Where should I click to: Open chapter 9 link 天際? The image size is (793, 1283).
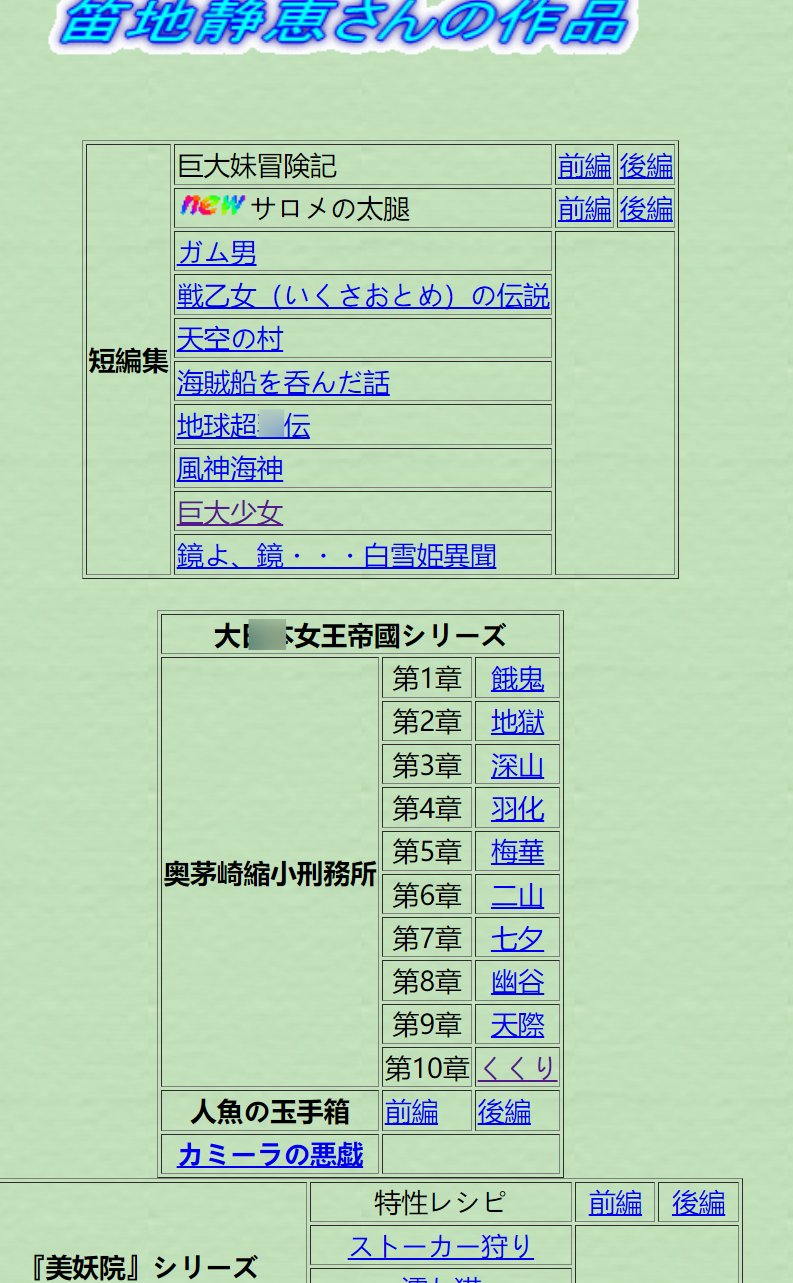(517, 1025)
